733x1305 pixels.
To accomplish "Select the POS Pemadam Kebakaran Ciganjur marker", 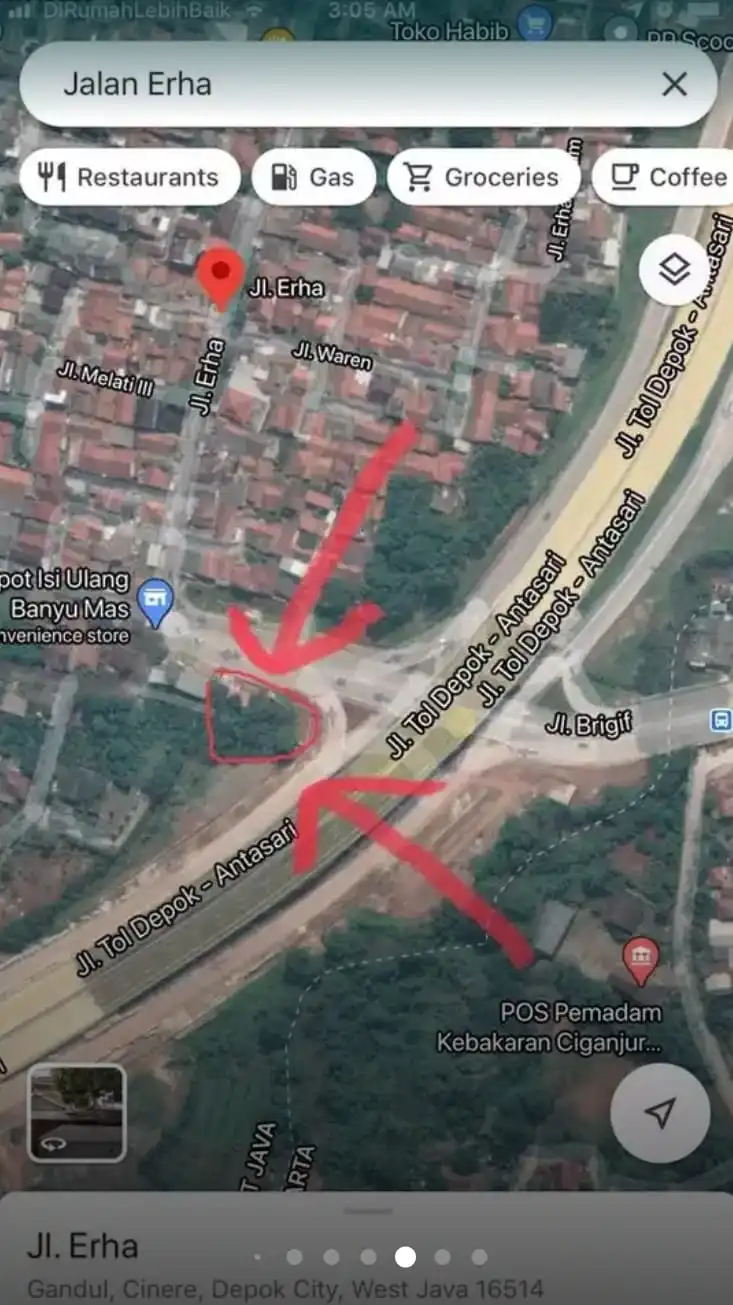I will pyautogui.click(x=641, y=961).
